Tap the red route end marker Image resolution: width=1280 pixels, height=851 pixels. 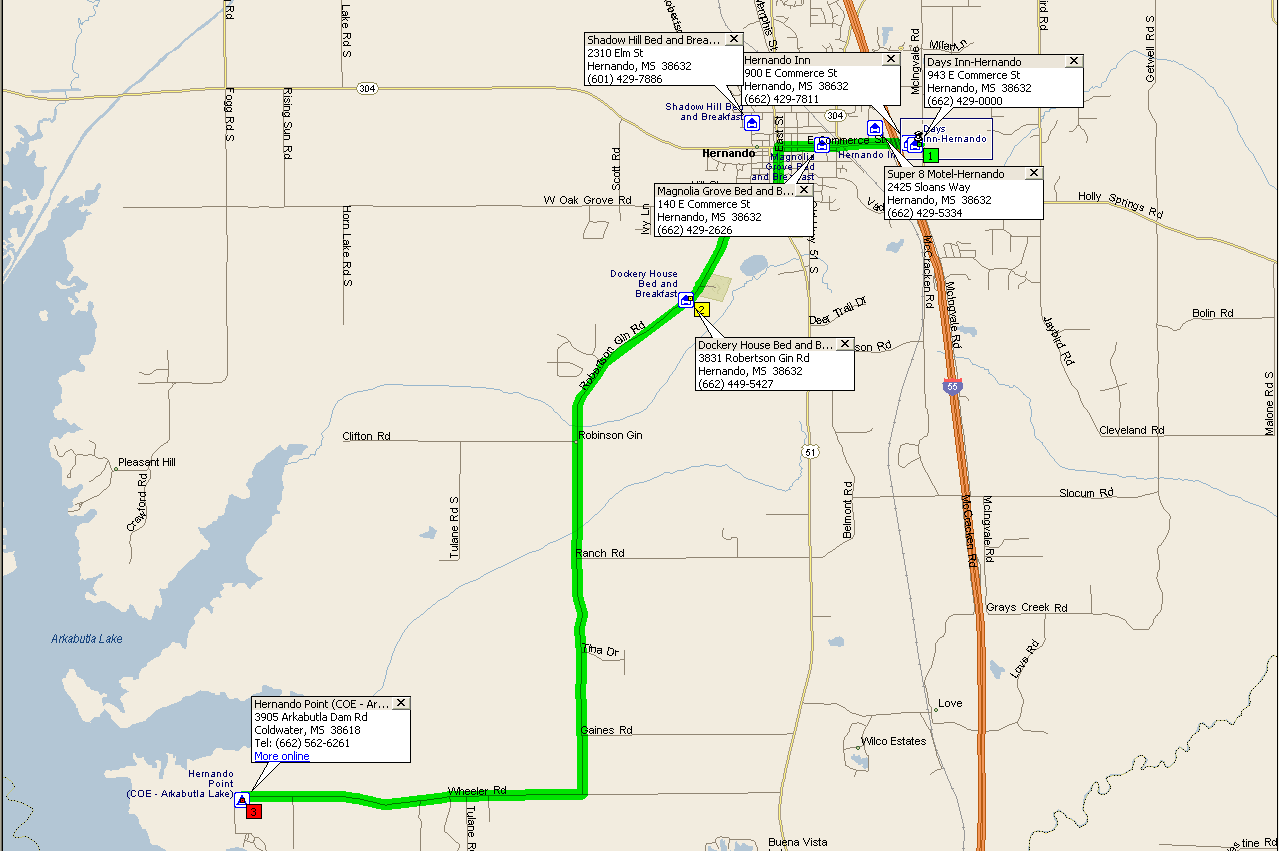254,811
